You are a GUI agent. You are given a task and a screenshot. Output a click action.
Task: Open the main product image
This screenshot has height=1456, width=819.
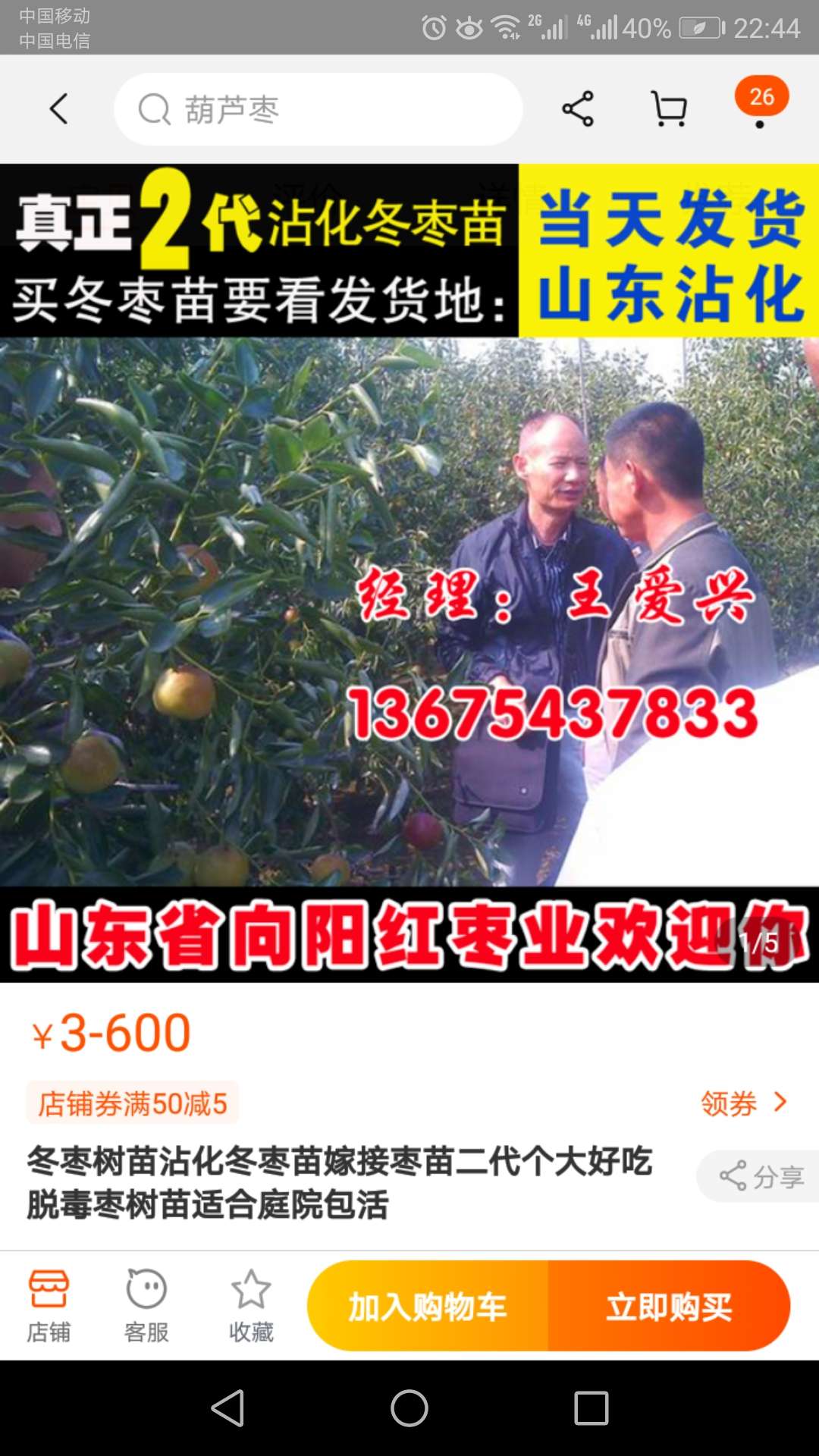click(x=409, y=573)
